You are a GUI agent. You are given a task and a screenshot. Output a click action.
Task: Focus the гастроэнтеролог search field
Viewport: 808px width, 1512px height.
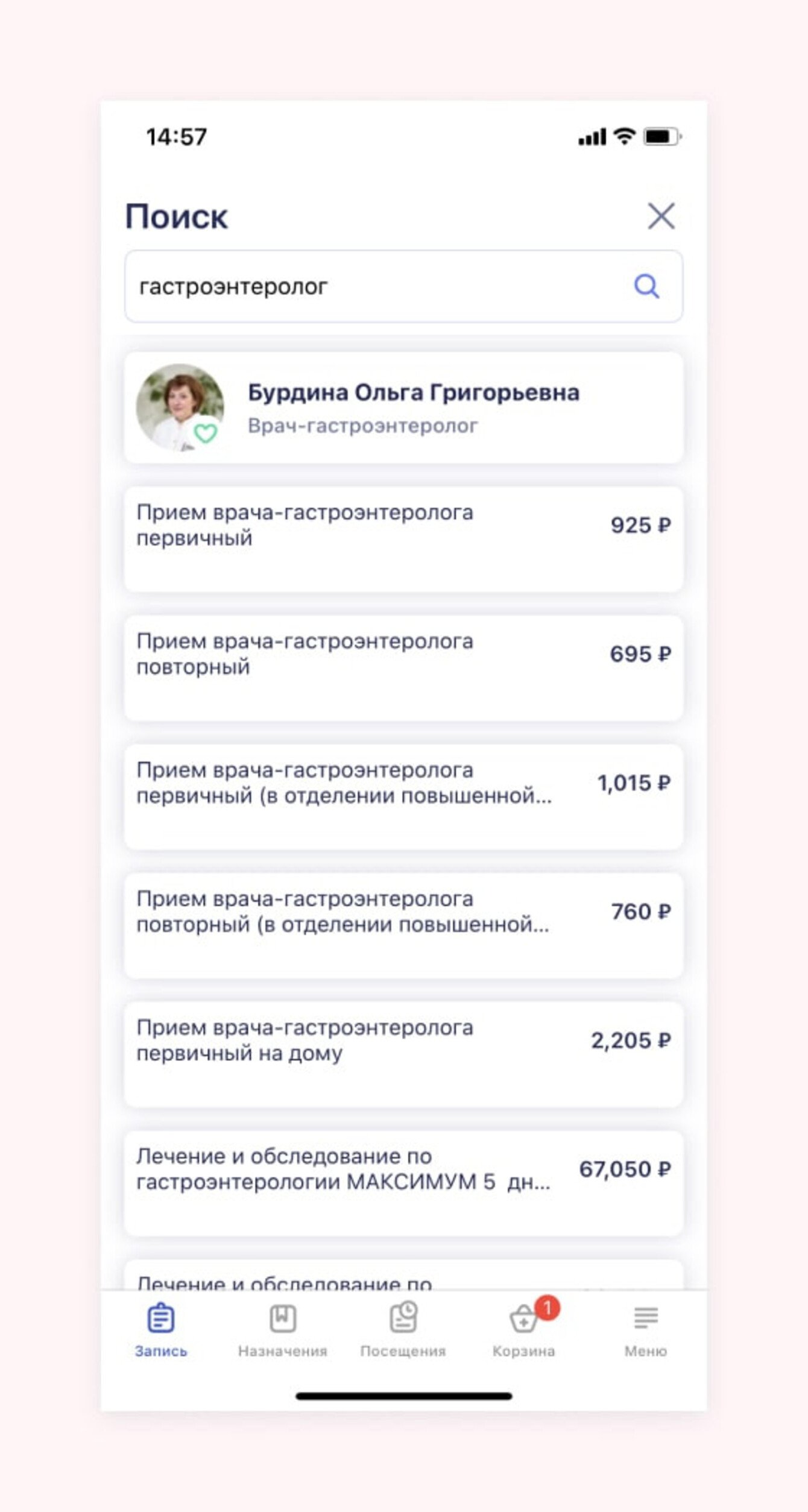(374, 286)
